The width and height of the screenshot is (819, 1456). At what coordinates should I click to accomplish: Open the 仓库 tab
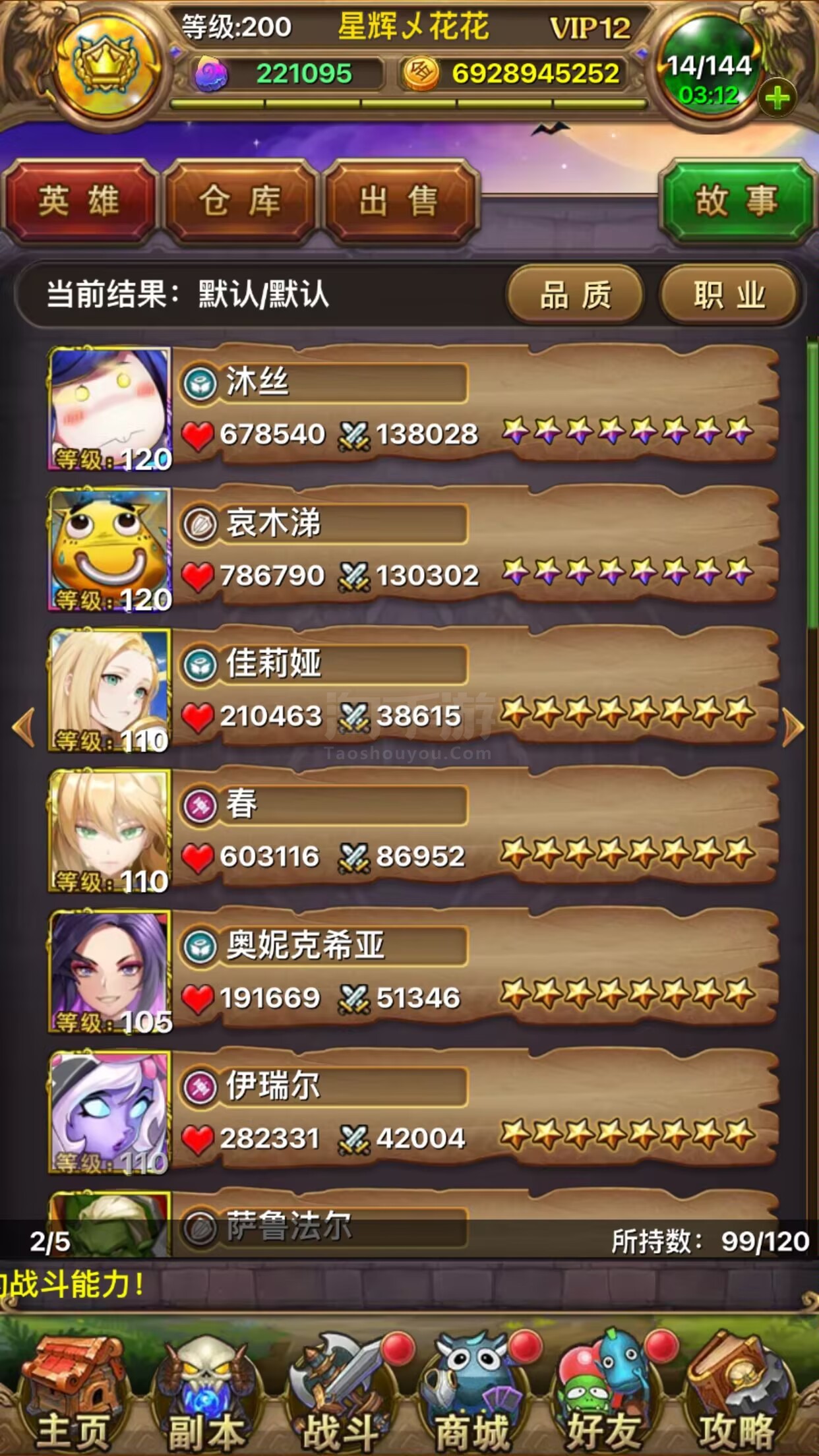[x=240, y=201]
